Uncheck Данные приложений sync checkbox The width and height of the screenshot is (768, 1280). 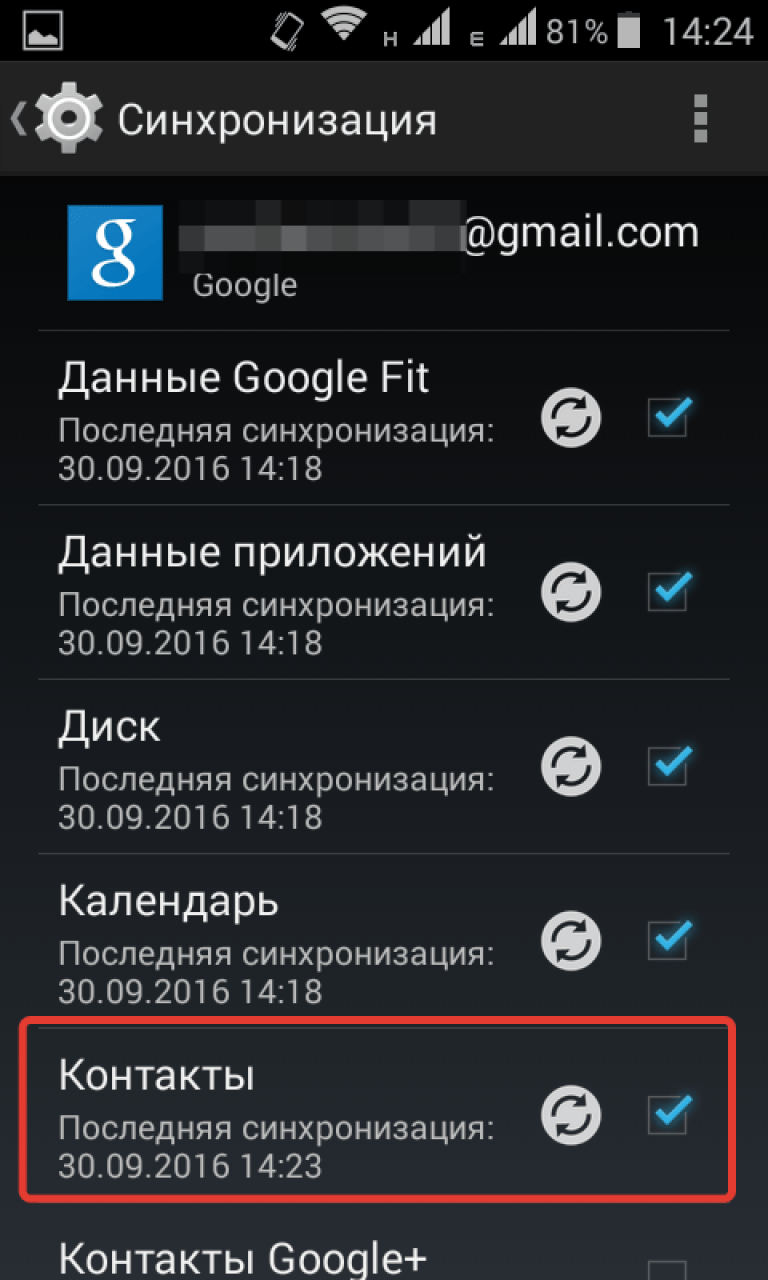click(668, 591)
